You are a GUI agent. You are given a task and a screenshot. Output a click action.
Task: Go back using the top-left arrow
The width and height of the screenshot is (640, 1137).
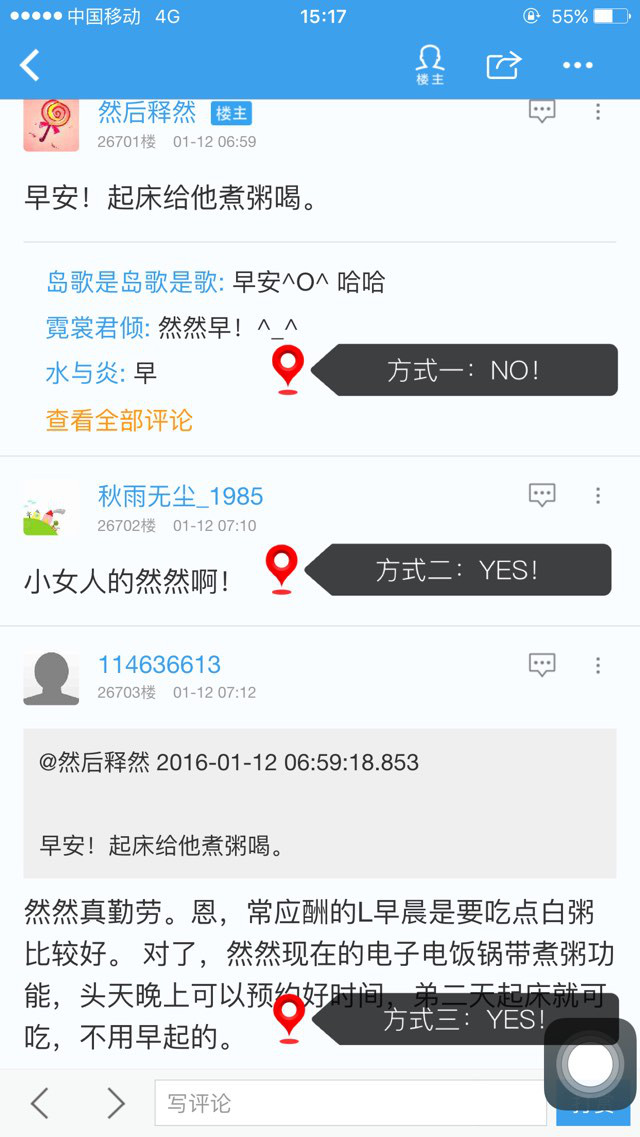(30, 65)
